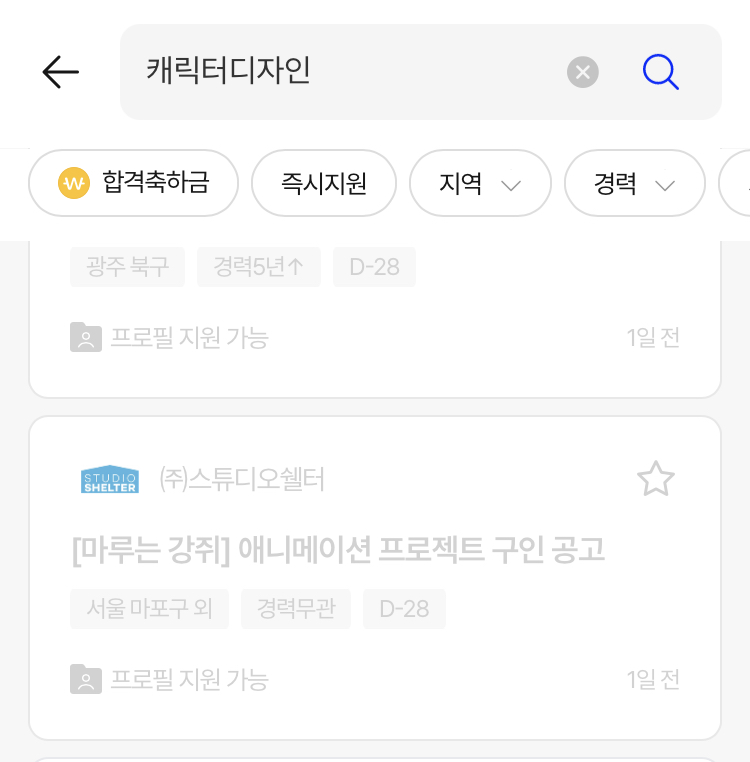Go back using the arrow icon
750x762 pixels.
pyautogui.click(x=60, y=72)
